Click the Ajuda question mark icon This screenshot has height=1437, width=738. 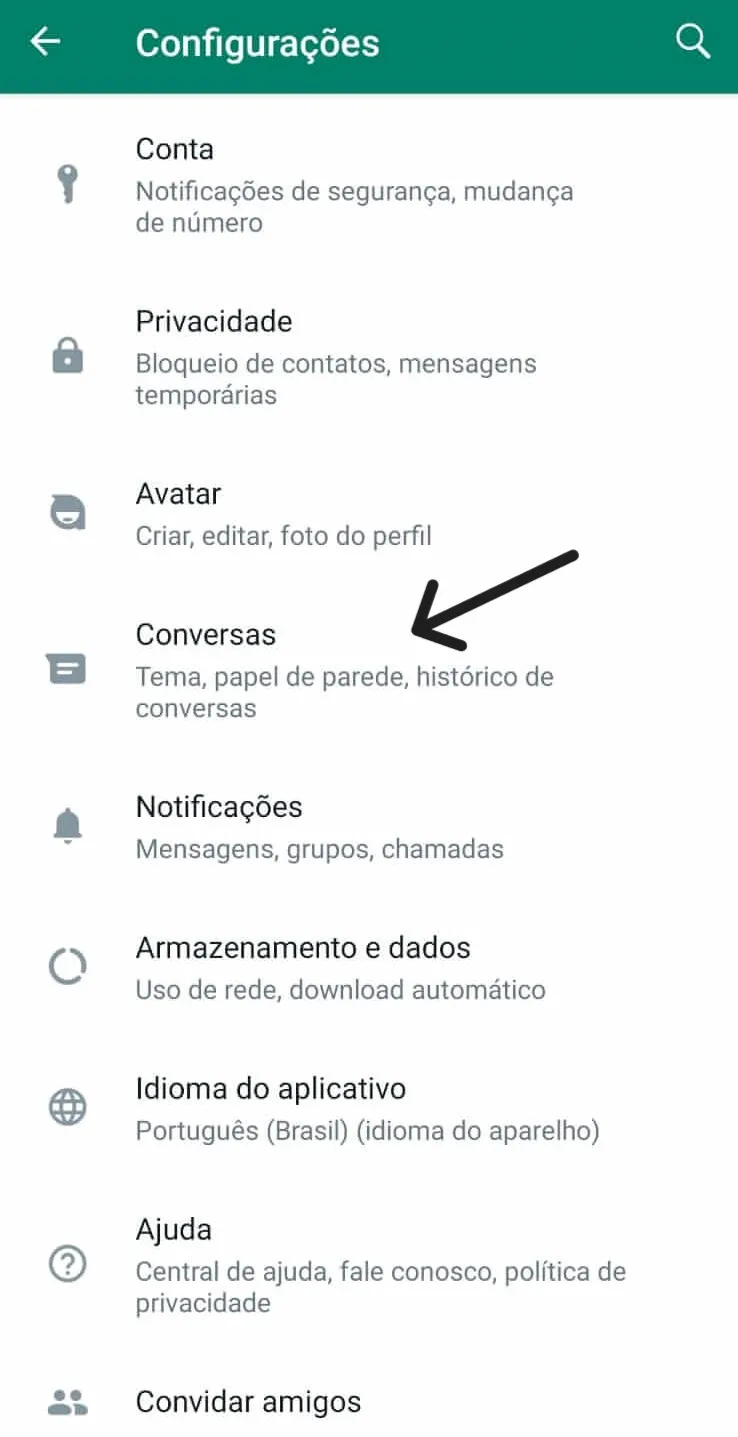pyautogui.click(x=67, y=1263)
